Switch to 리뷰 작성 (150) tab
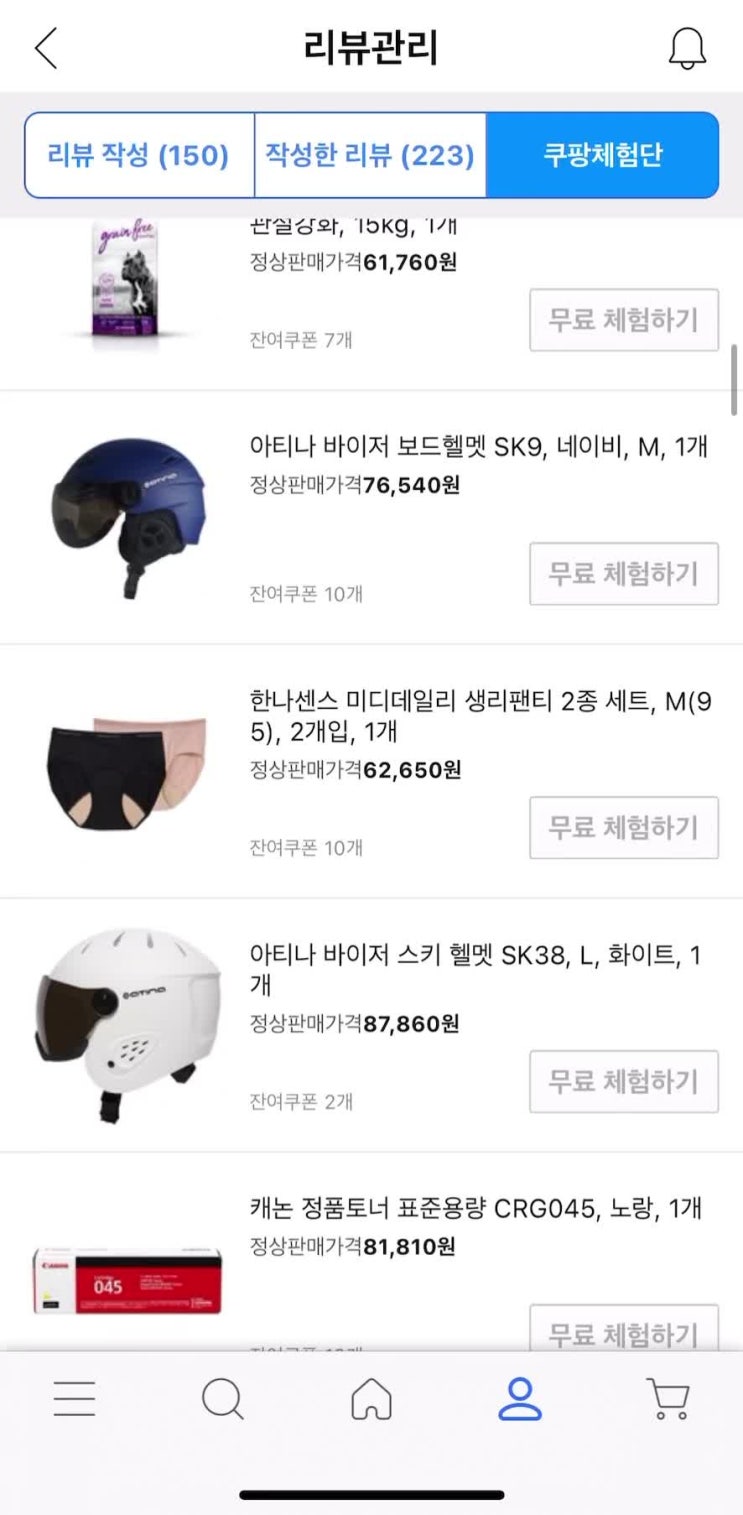The image size is (743, 1515). [139, 155]
